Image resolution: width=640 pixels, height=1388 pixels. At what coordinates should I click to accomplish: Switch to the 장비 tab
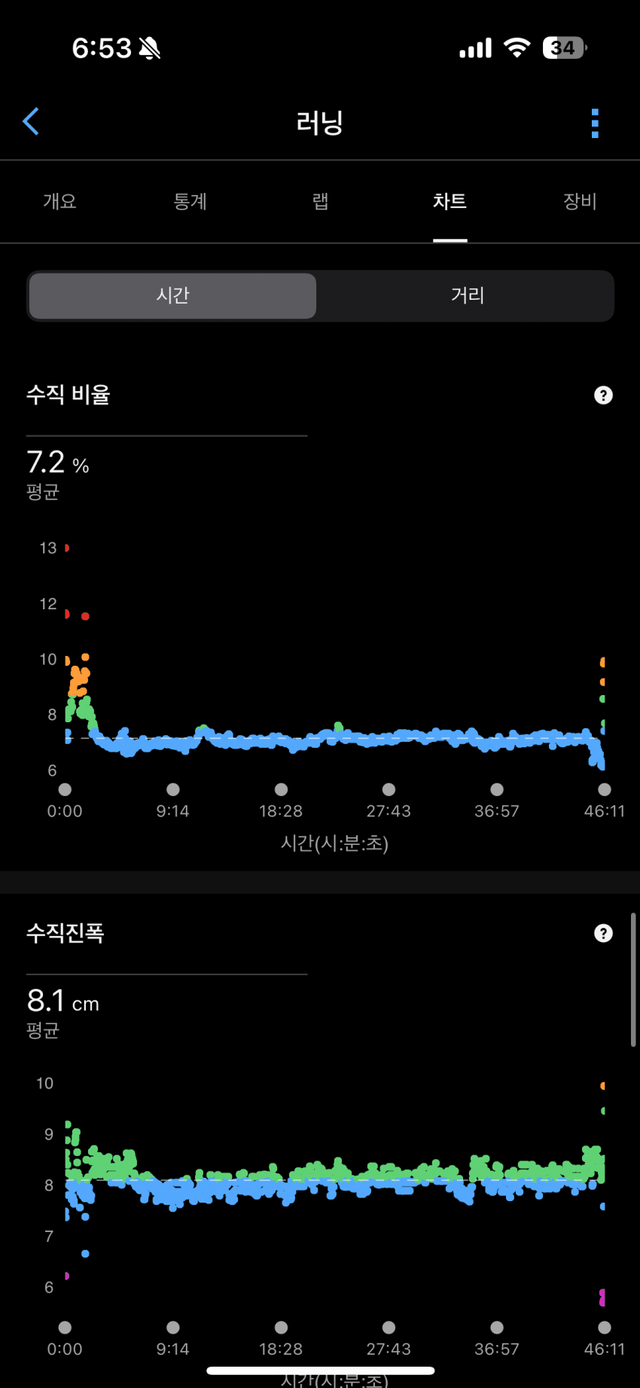580,201
